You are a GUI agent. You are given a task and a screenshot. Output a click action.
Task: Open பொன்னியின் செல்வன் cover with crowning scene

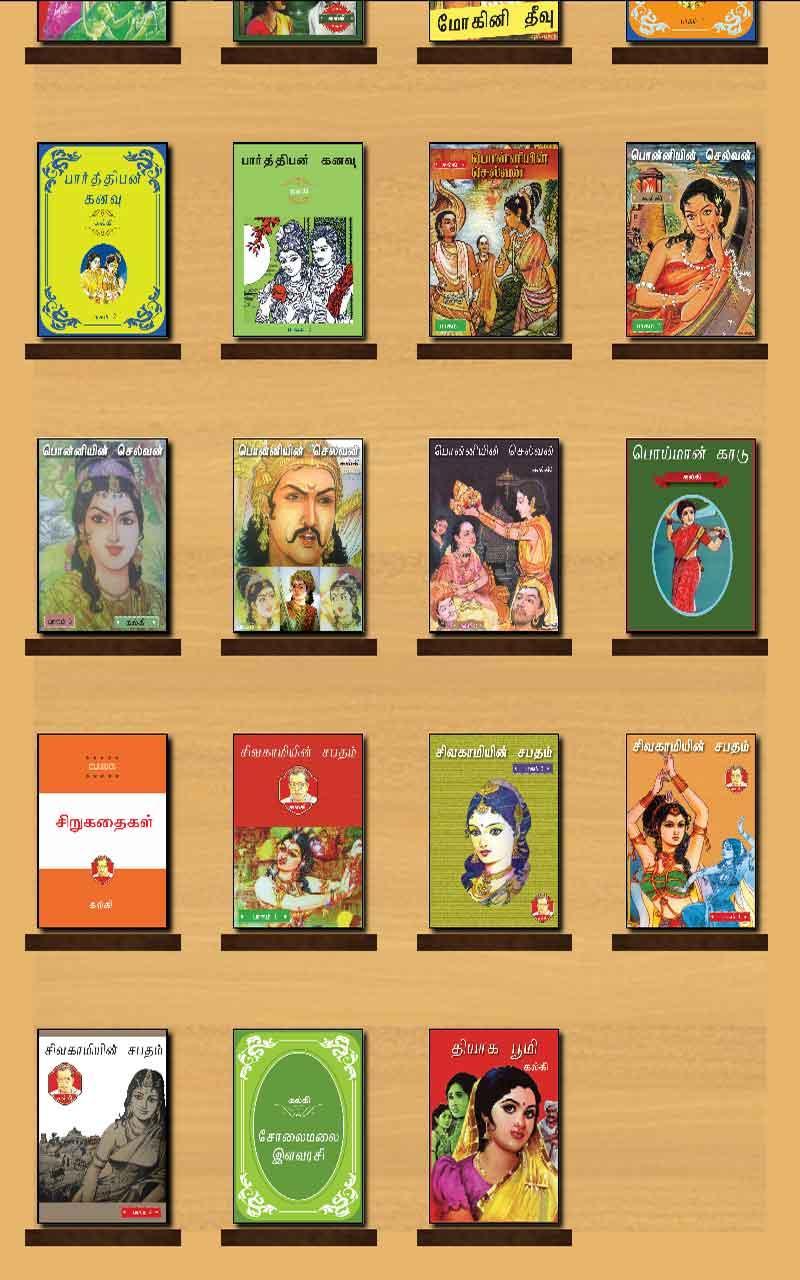coord(494,536)
